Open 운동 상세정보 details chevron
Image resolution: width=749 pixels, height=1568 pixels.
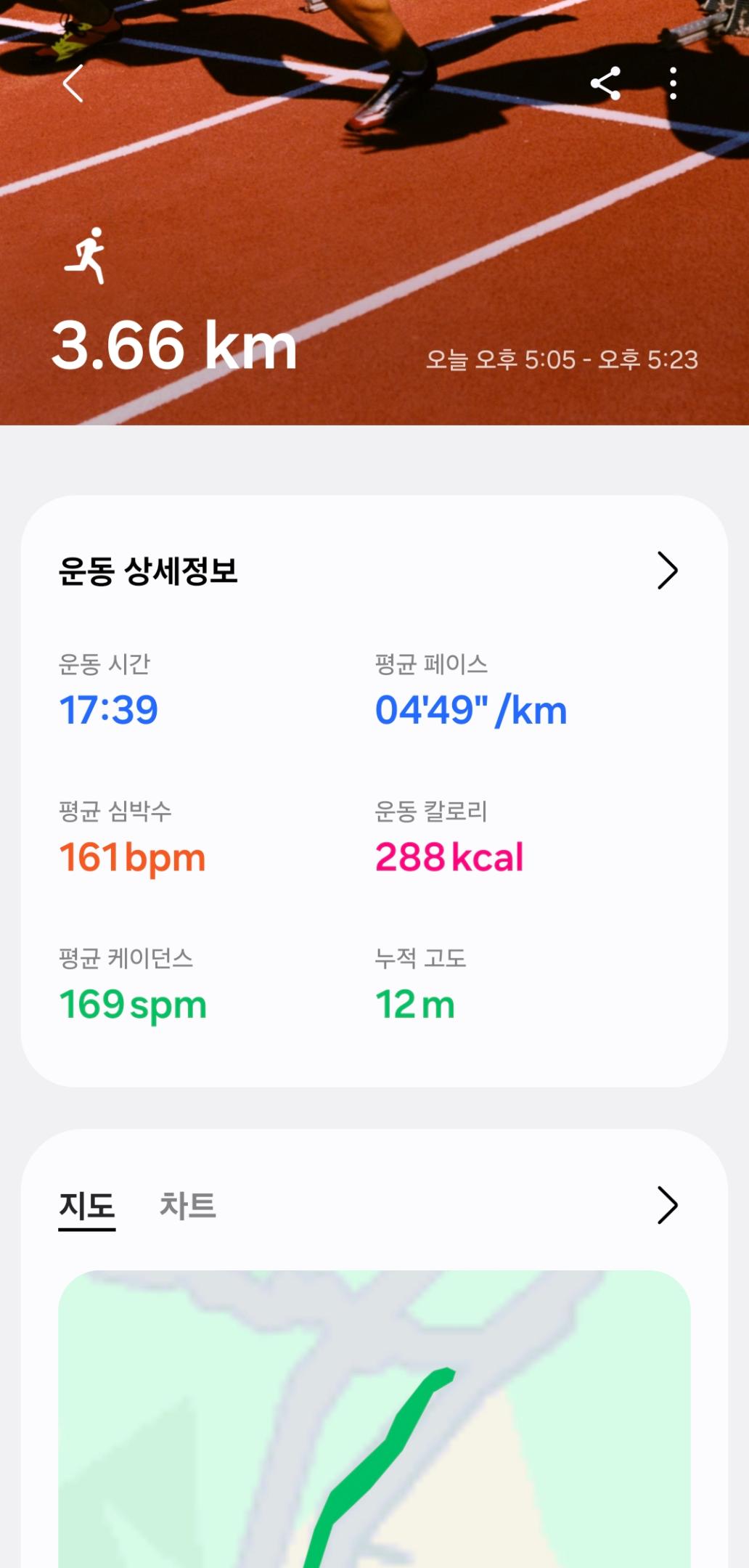click(x=667, y=571)
